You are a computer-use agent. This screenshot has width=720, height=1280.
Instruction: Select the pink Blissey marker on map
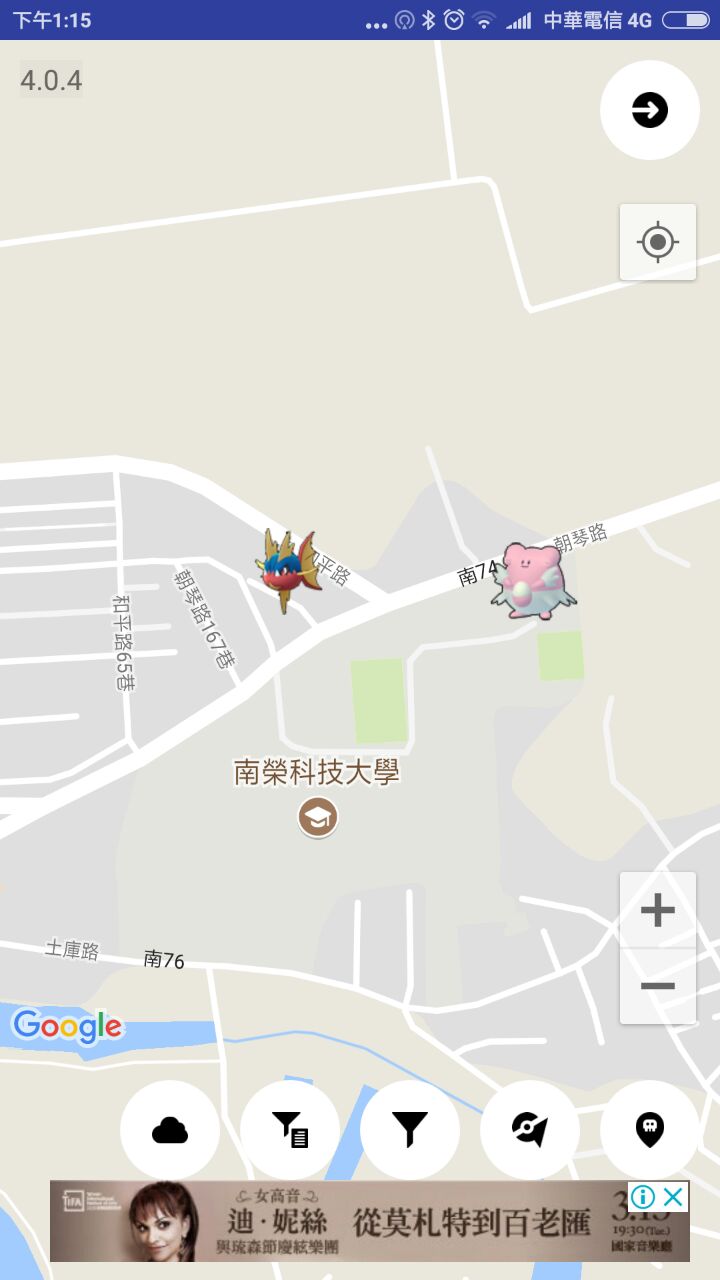click(x=531, y=581)
